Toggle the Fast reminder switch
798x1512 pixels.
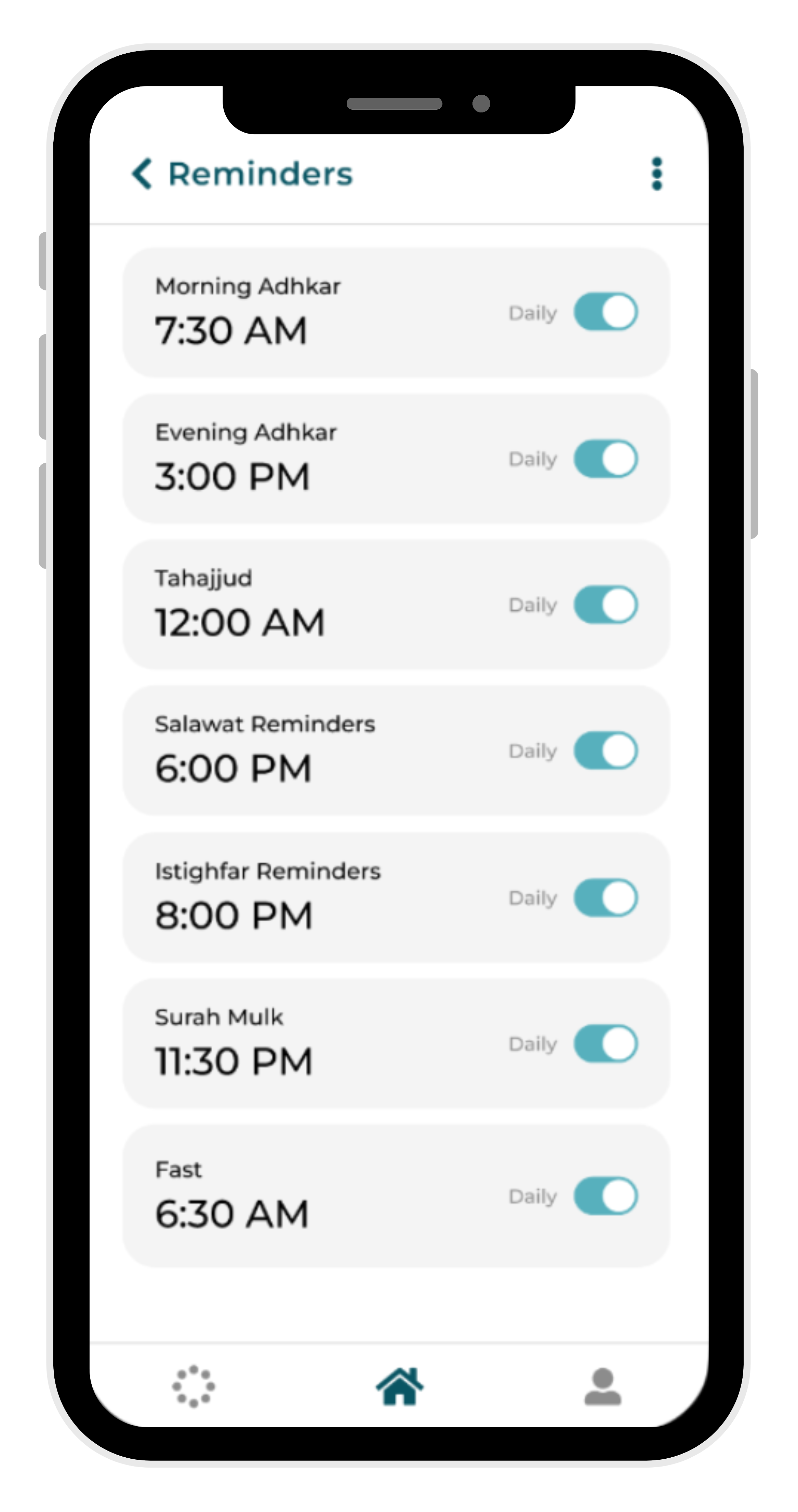(x=606, y=1196)
